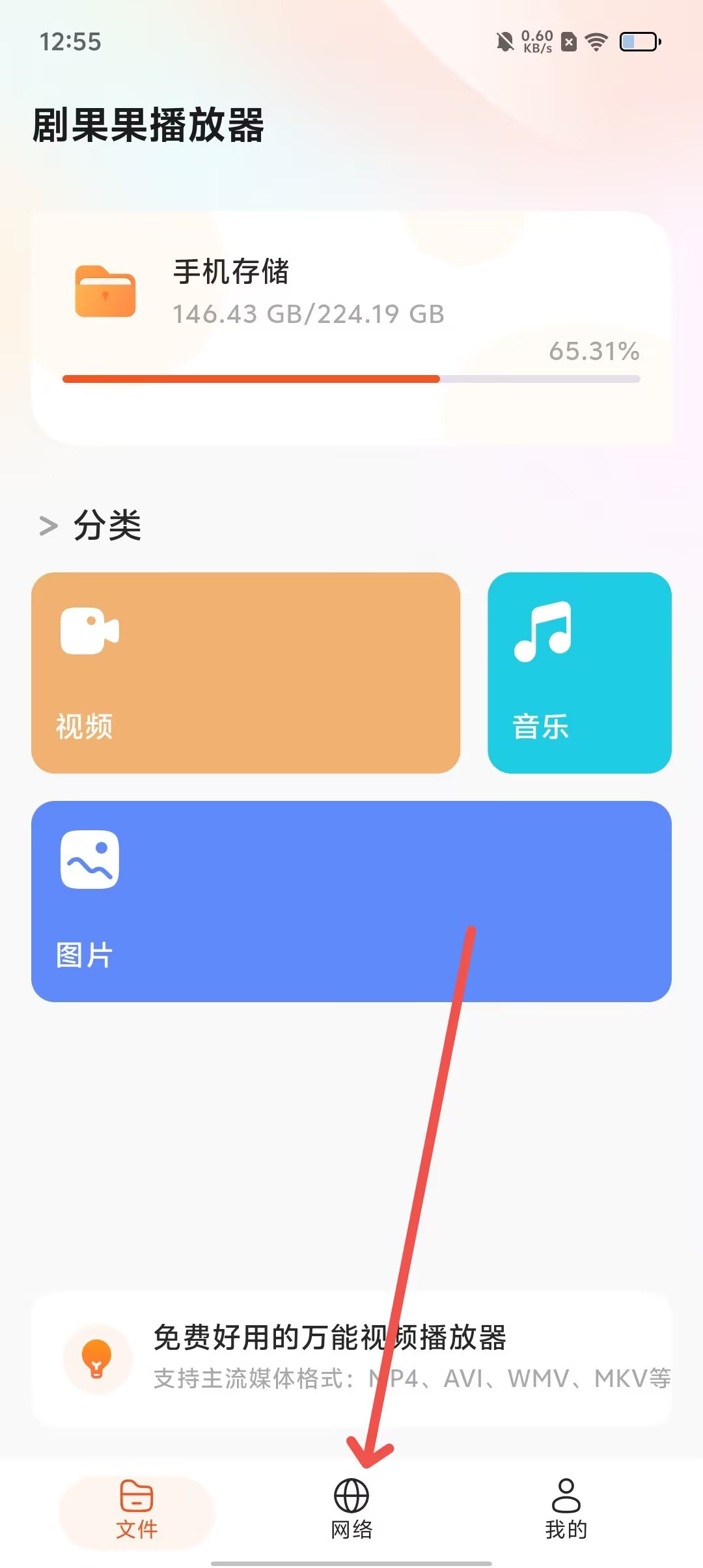Open the 音乐 category
The width and height of the screenshot is (703, 1568).
(579, 673)
